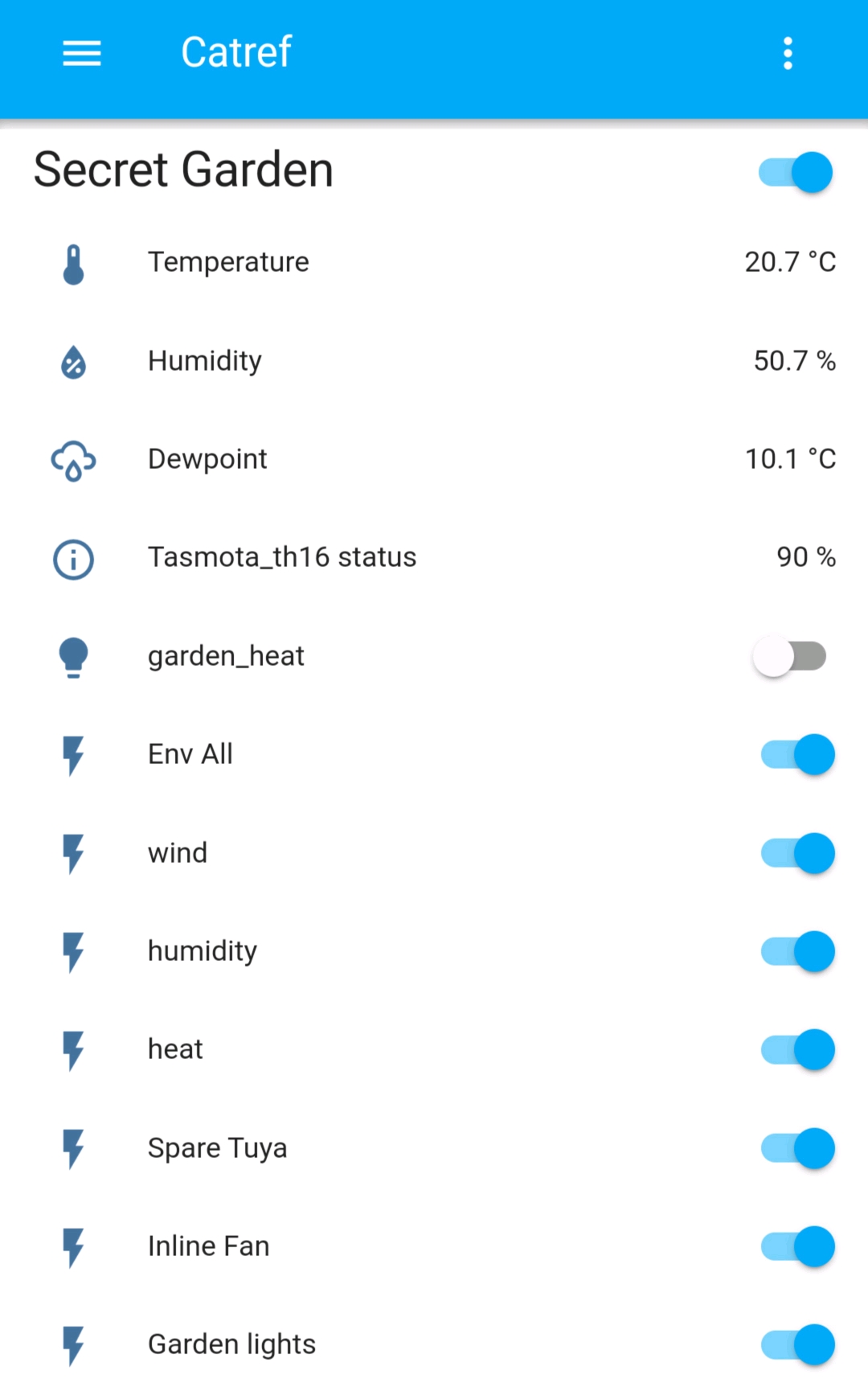
Task: Toggle the lowercase humidity automation off
Action: point(798,951)
